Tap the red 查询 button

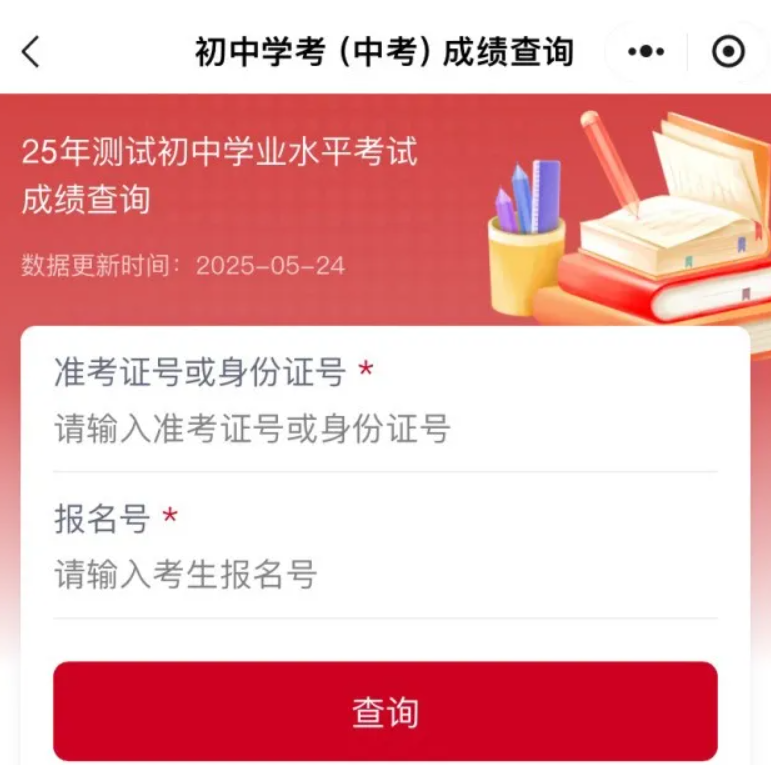[x=385, y=711]
